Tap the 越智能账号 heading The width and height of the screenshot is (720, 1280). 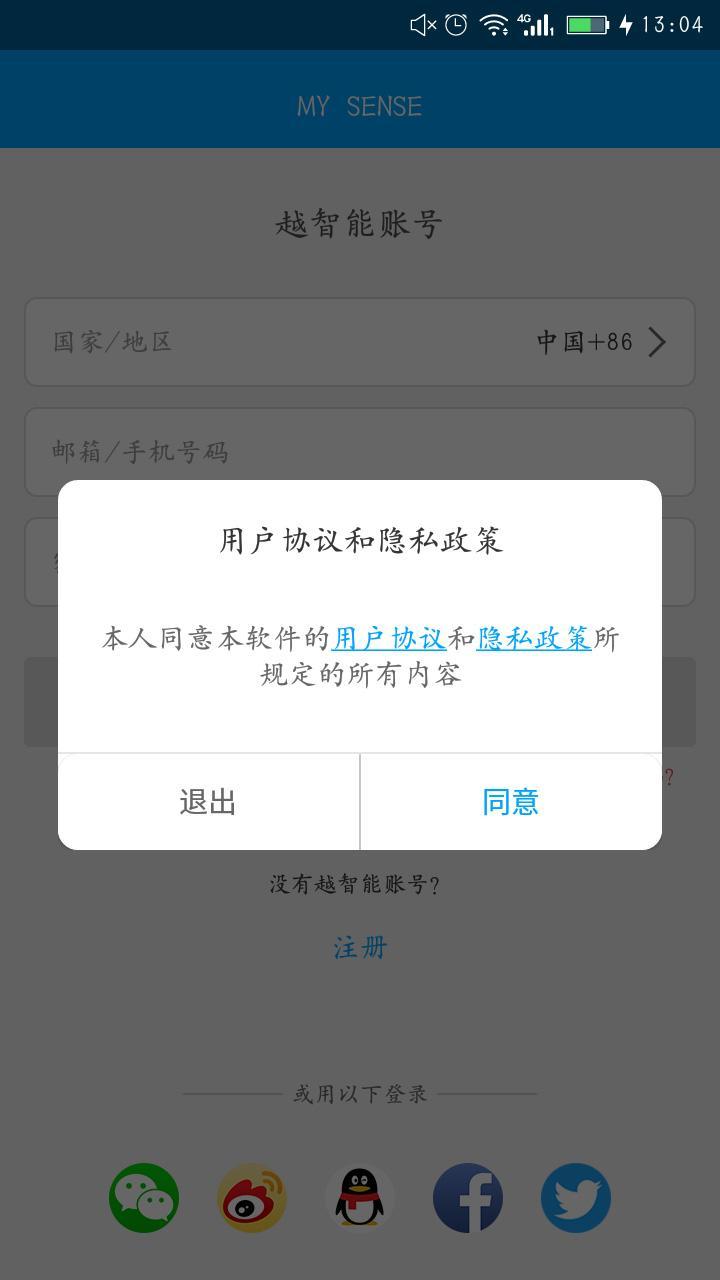(359, 222)
